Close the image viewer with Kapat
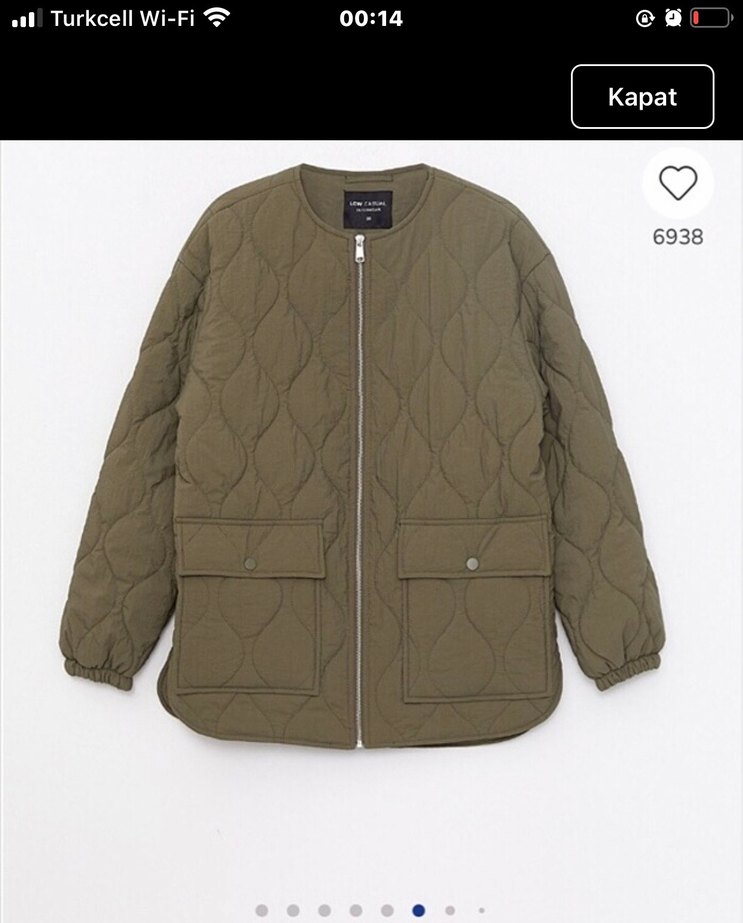This screenshot has height=923, width=743. pyautogui.click(x=642, y=97)
